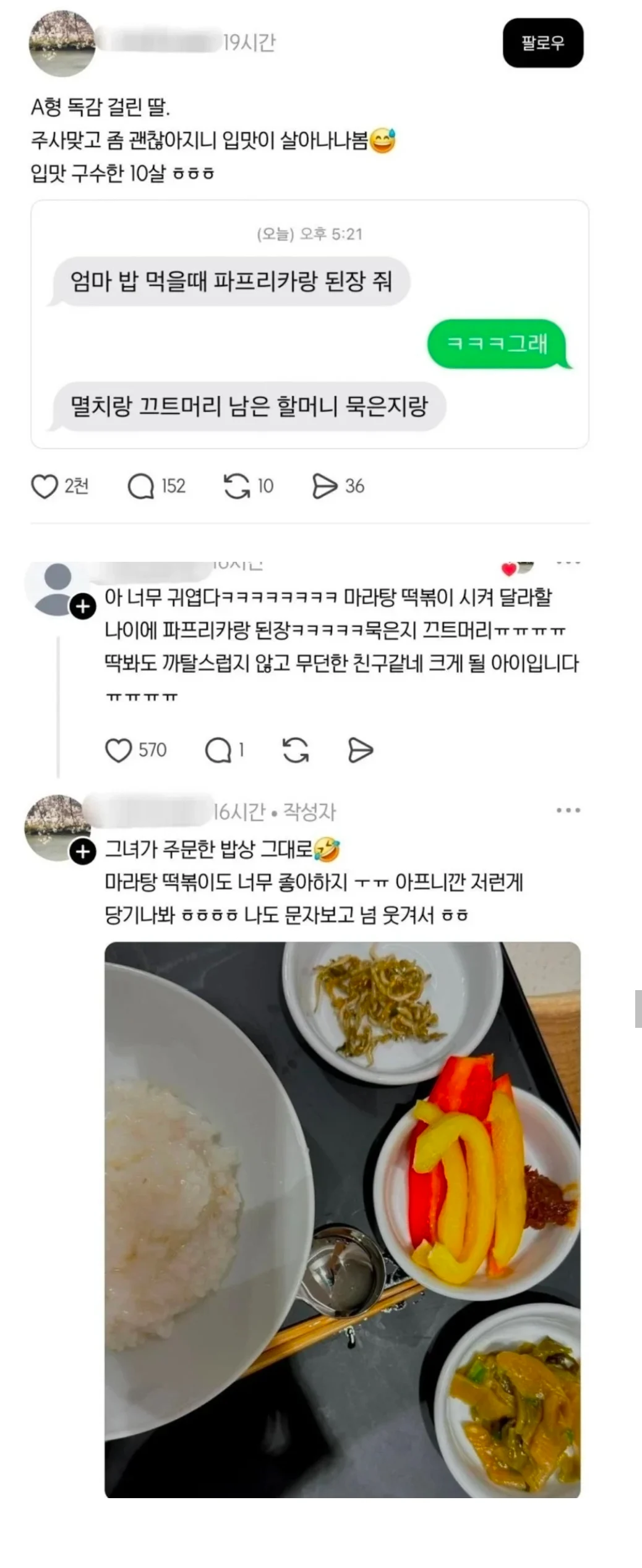Like the main post with 2천 likes
The width and height of the screenshot is (642, 1568).
pyautogui.click(x=45, y=486)
